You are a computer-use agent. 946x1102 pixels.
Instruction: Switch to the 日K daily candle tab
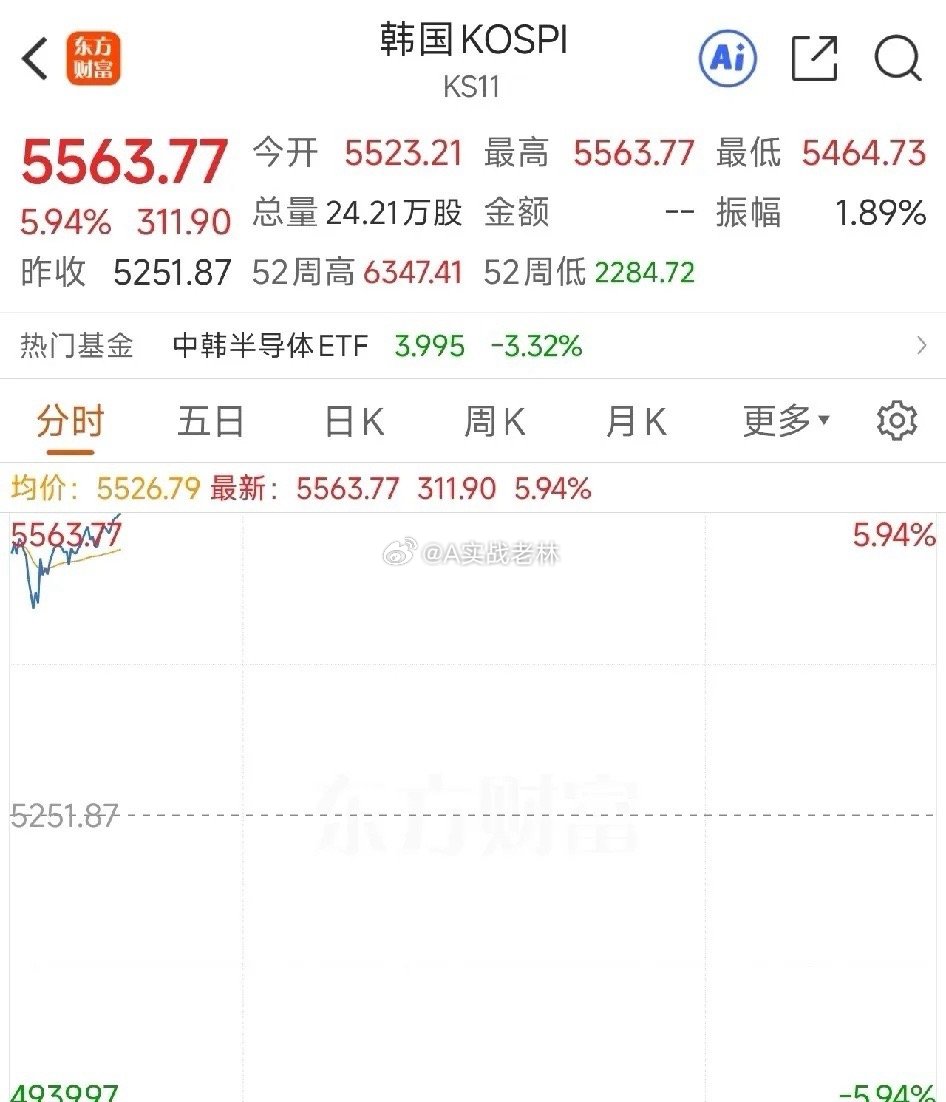click(352, 421)
